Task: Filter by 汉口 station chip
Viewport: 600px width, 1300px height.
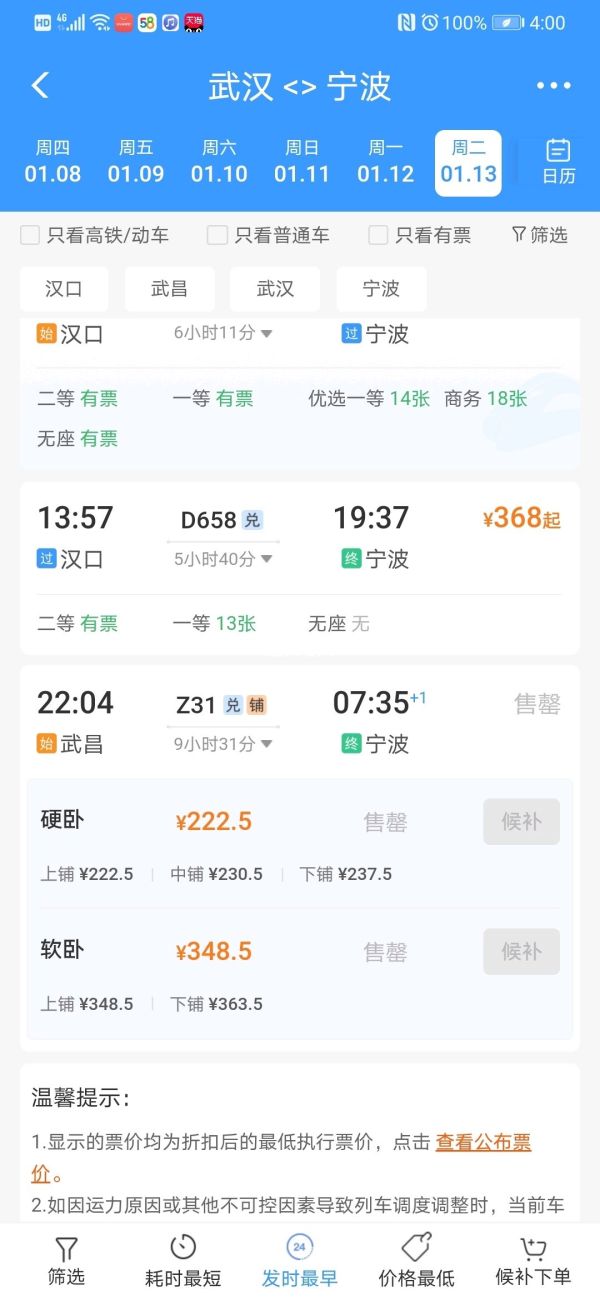Action: pyautogui.click(x=64, y=289)
